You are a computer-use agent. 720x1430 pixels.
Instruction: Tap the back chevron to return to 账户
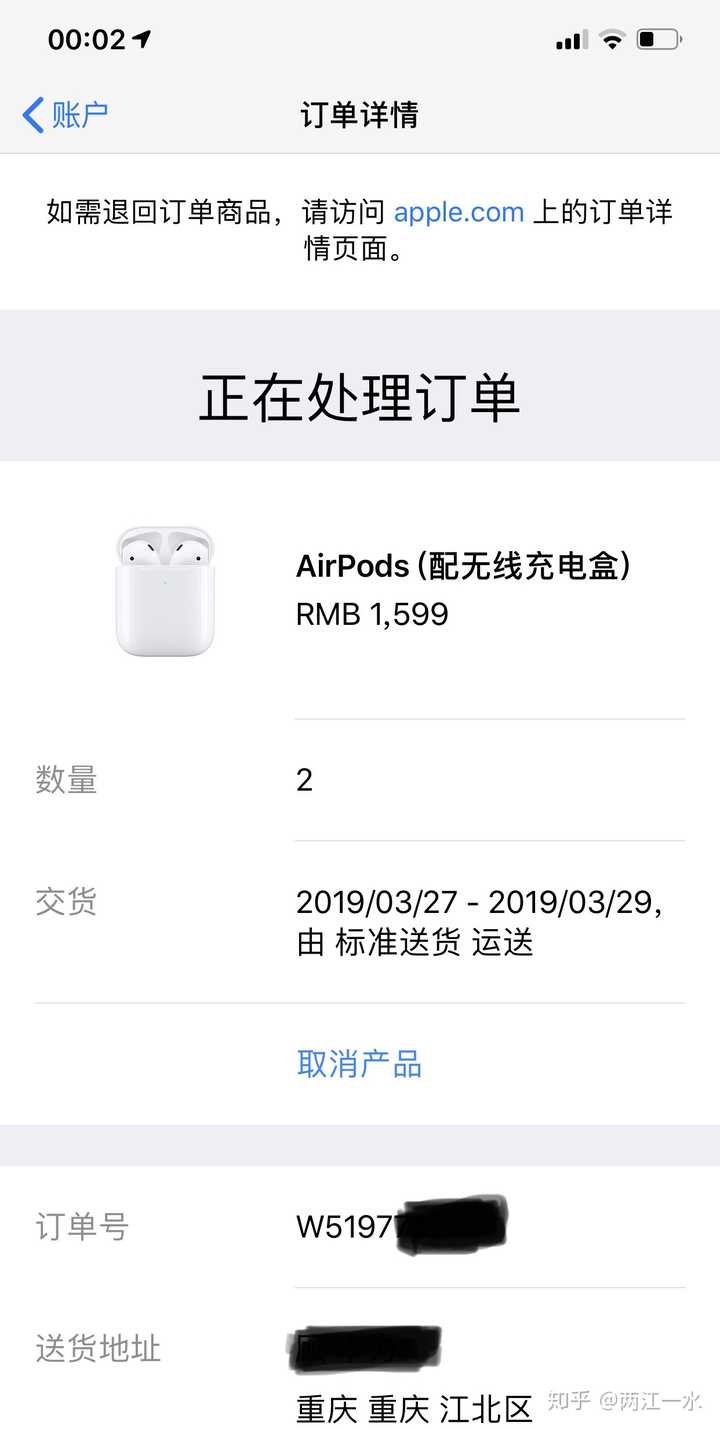pos(32,115)
